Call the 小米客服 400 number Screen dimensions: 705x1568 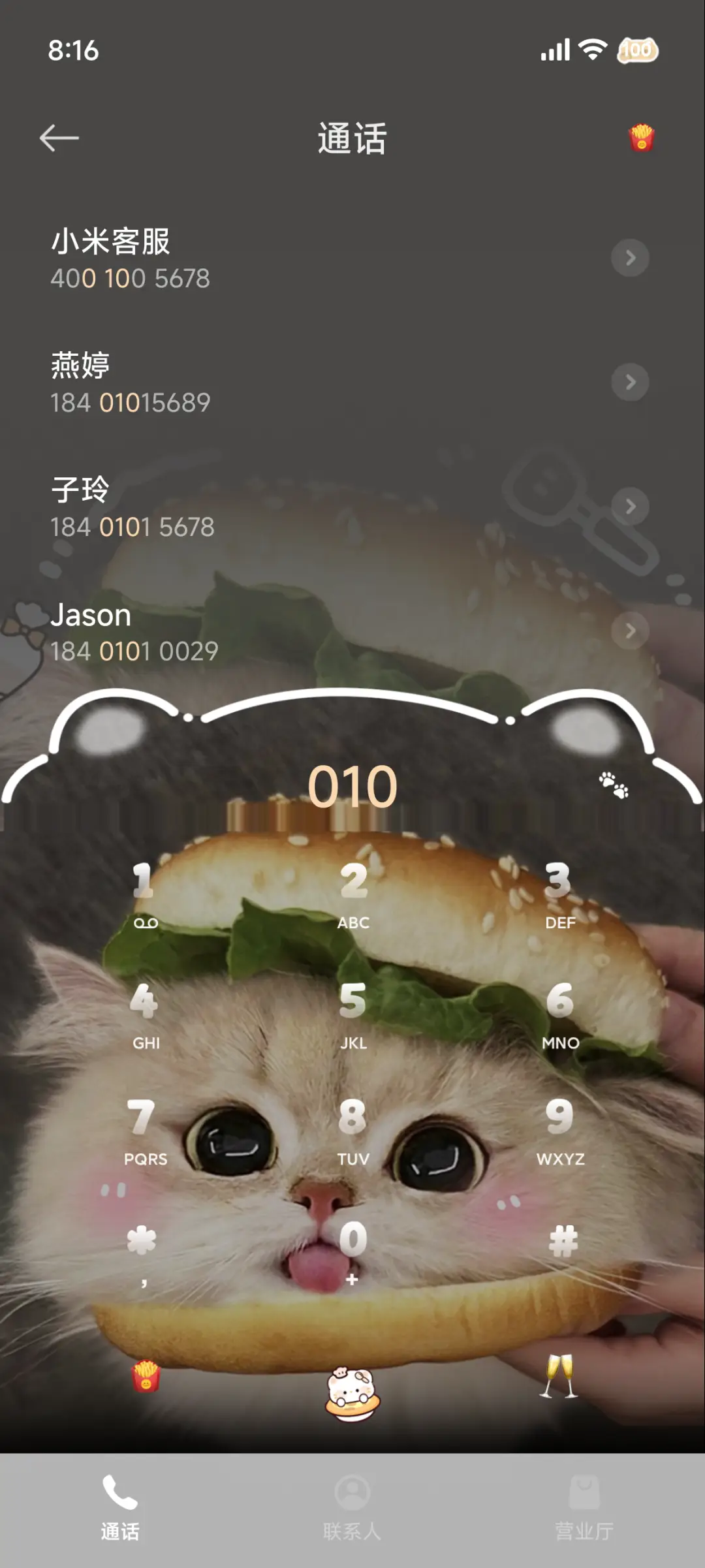click(261, 259)
